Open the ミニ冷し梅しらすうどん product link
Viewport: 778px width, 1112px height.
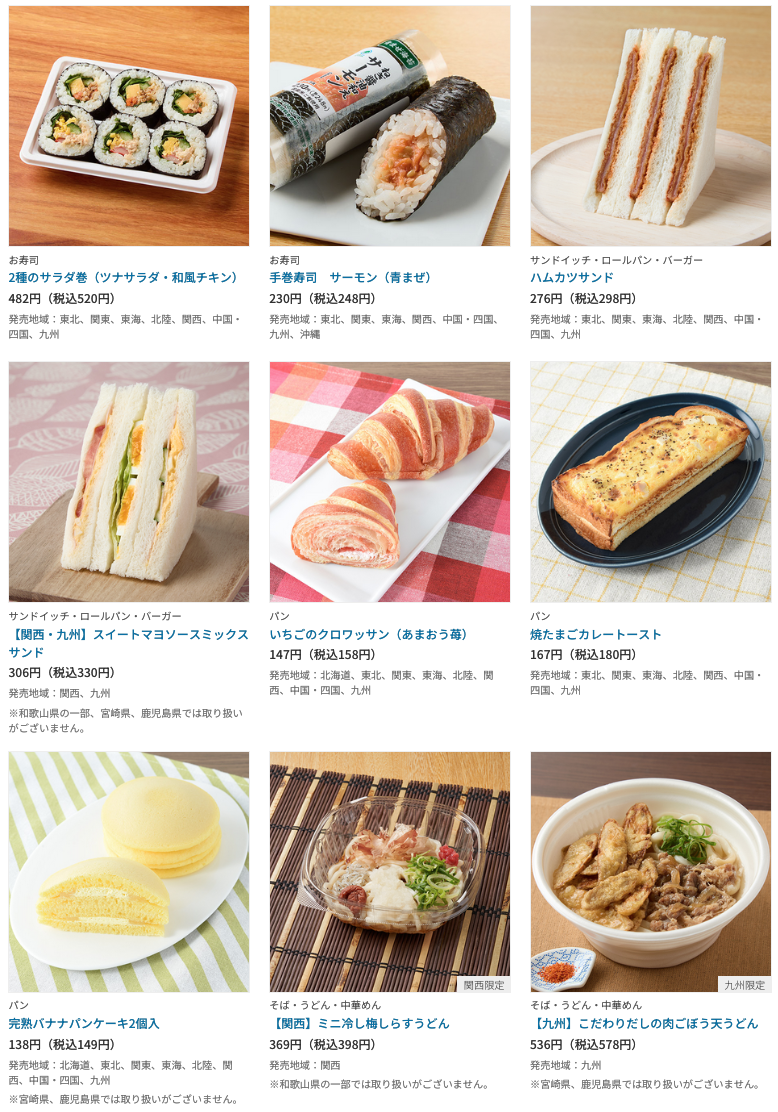(359, 1023)
